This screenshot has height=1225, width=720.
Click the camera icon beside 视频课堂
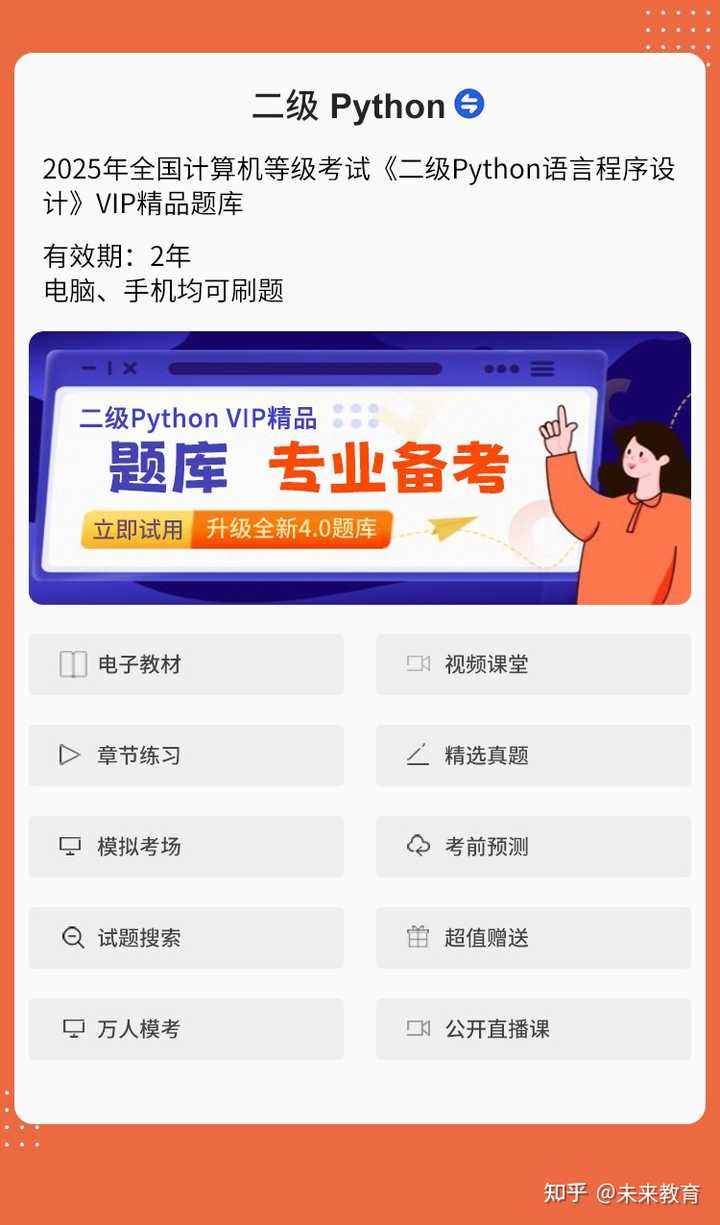coord(417,664)
